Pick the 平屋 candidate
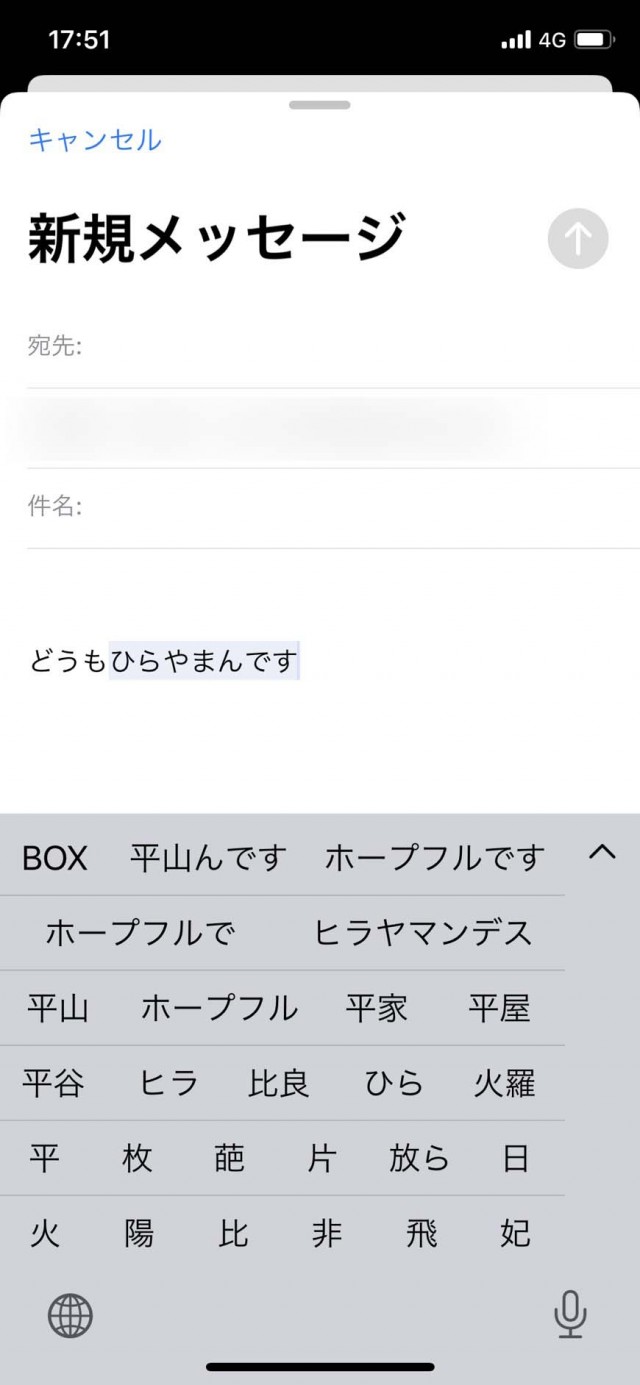The image size is (640, 1385). pos(499,1008)
